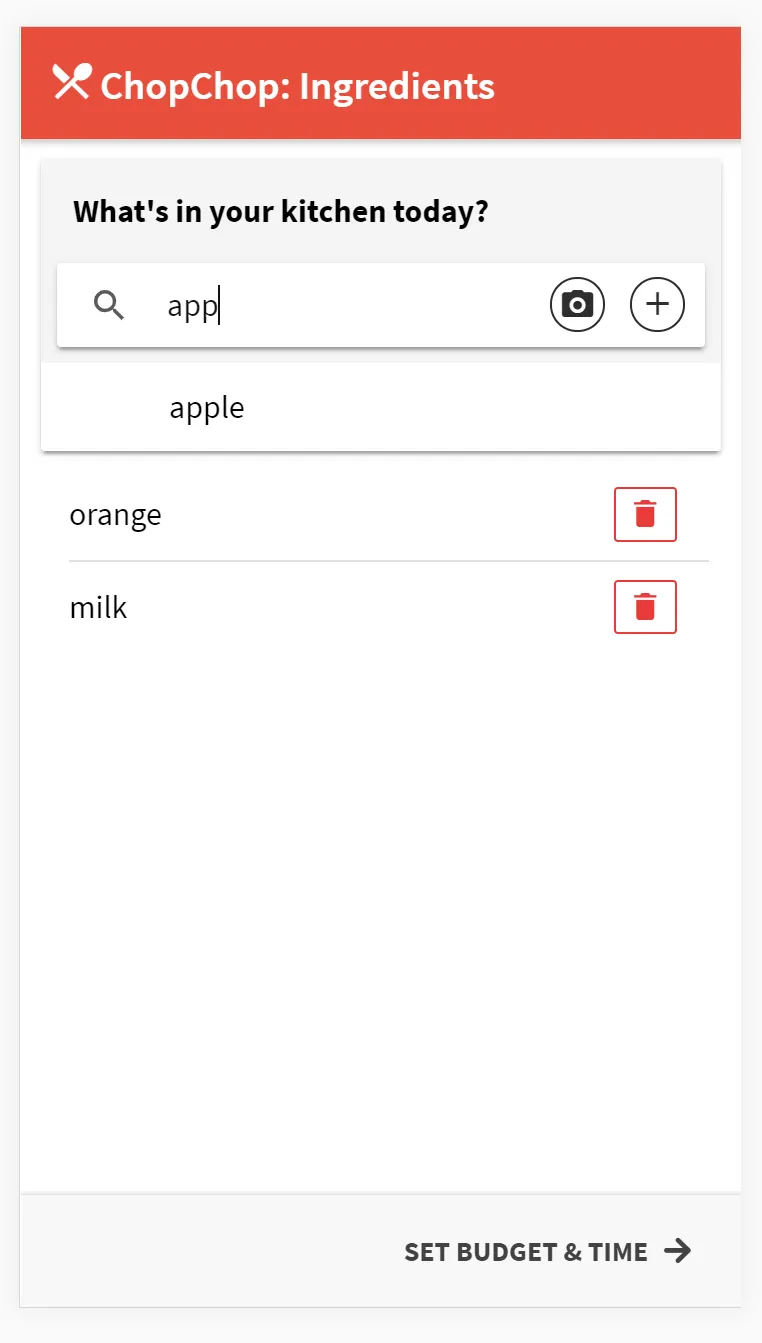Viewport: 762px width, 1343px height.
Task: Click the plus icon to add ingredient
Action: tap(657, 304)
